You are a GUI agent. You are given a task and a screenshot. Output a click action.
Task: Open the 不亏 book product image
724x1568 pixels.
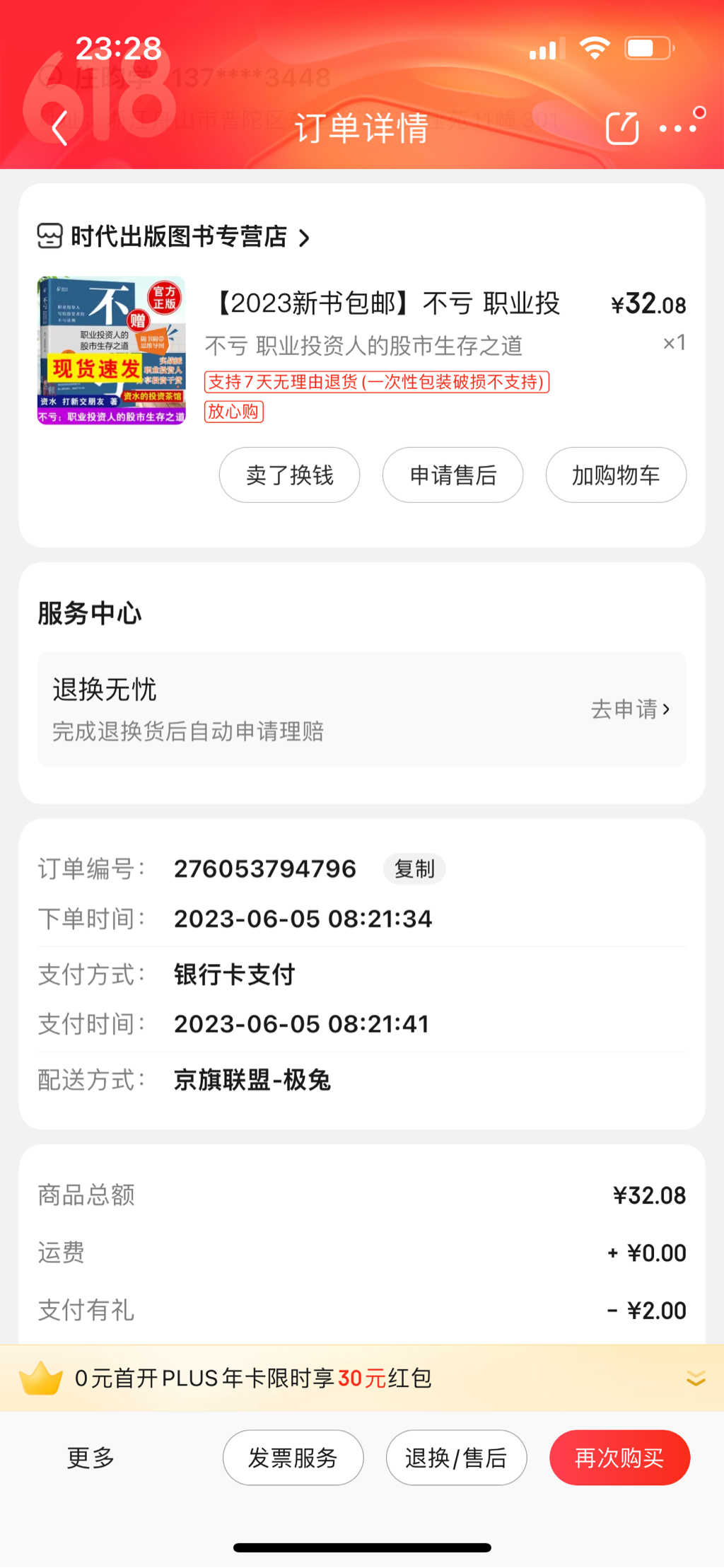112,351
